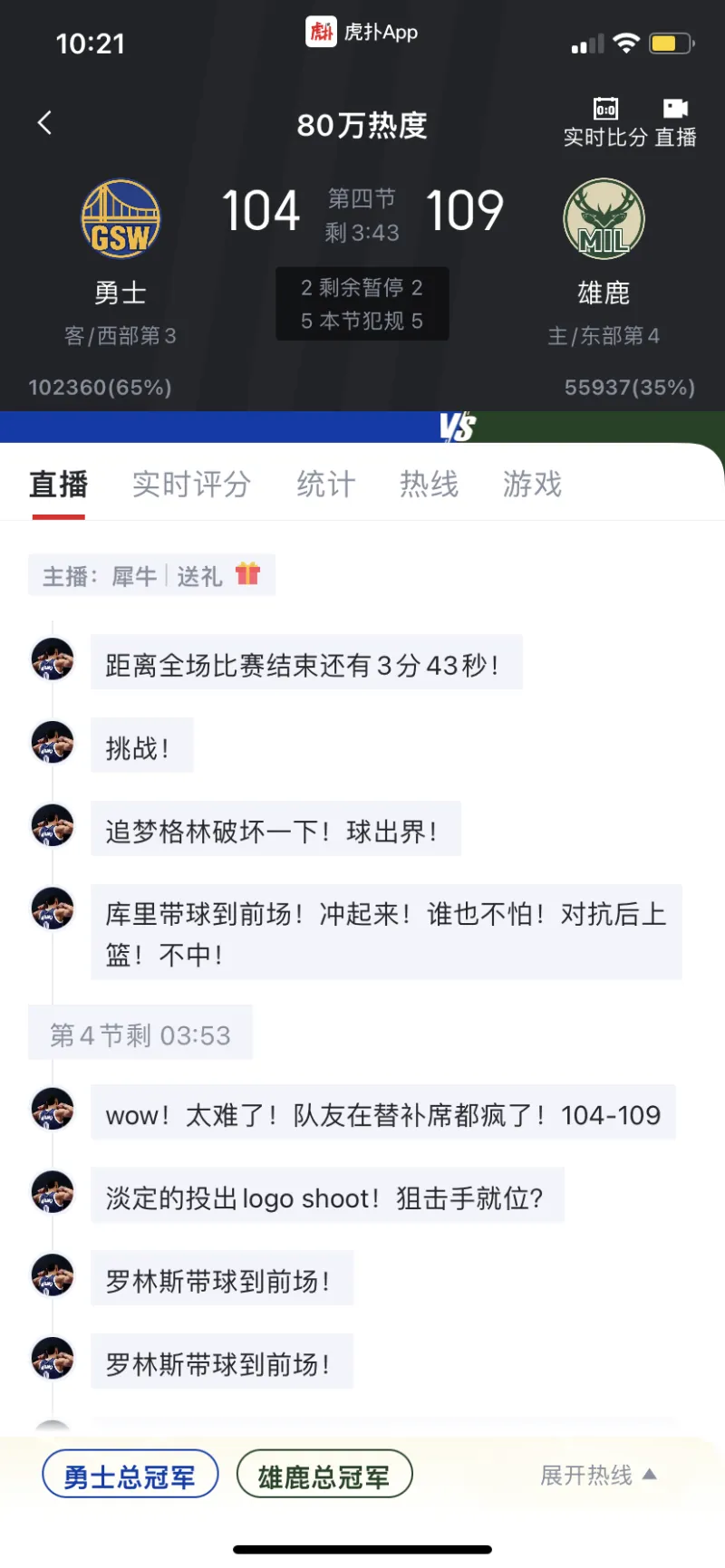Select the 直播 text broadcast tab

coord(59,485)
